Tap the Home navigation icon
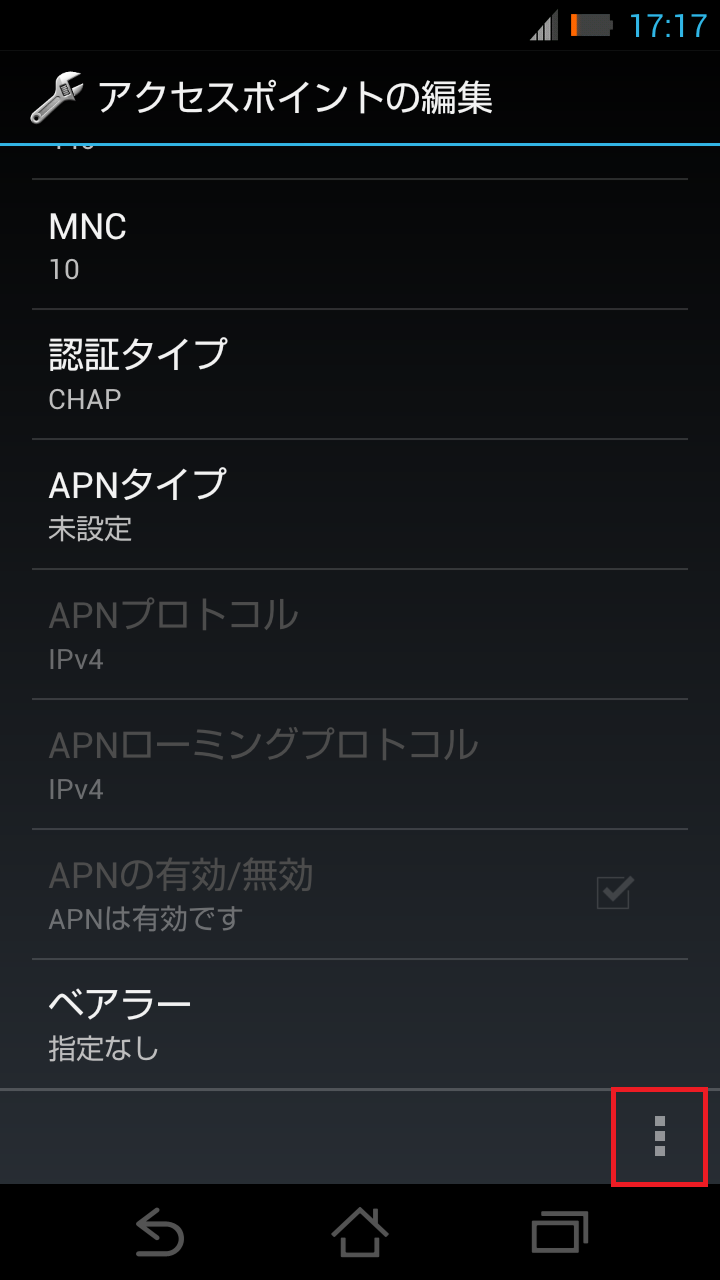Viewport: 720px width, 1280px height. (360, 1232)
